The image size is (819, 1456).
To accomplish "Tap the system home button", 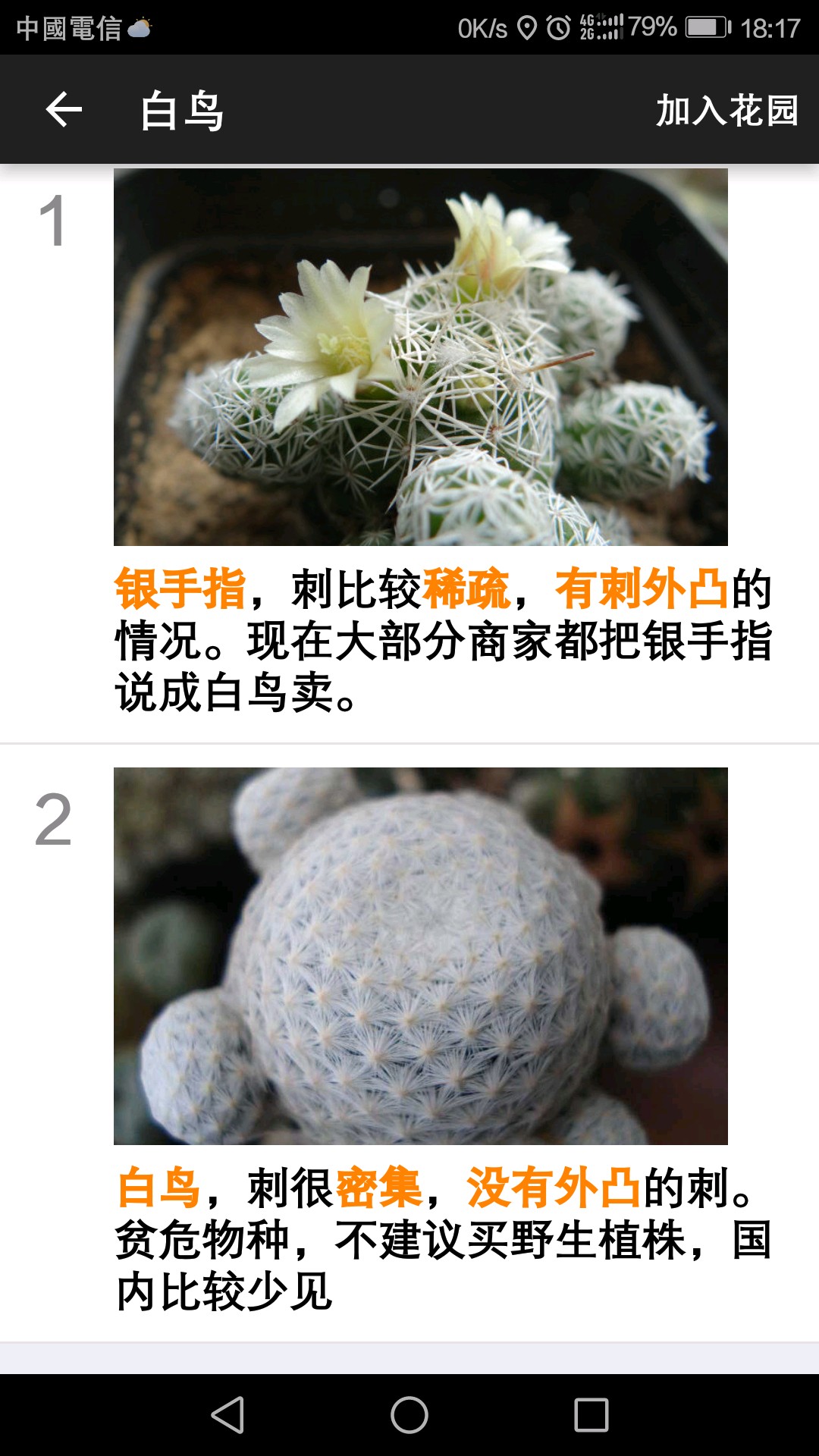I will [409, 1415].
